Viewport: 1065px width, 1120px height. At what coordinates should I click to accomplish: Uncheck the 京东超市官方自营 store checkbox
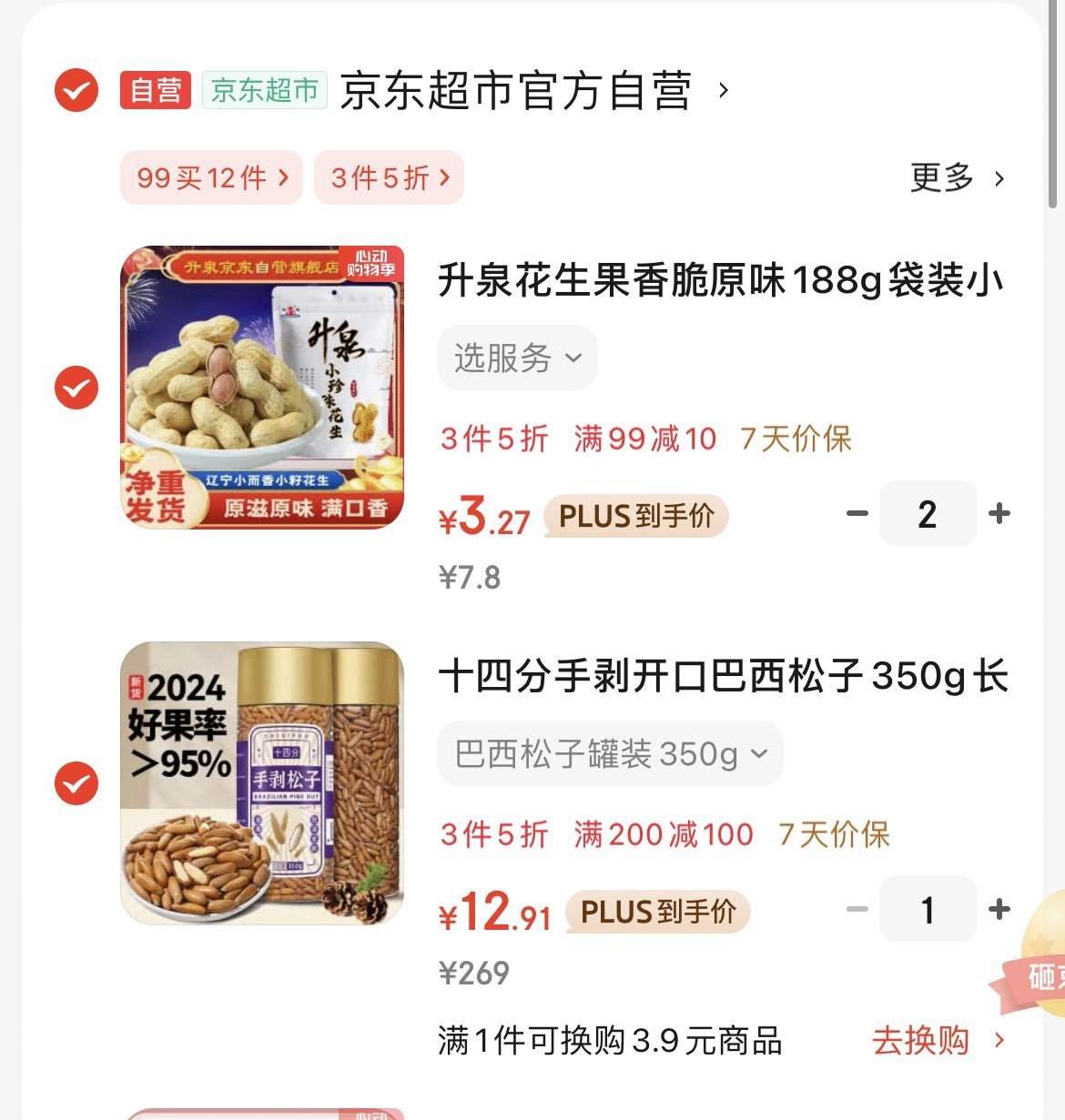tap(76, 90)
